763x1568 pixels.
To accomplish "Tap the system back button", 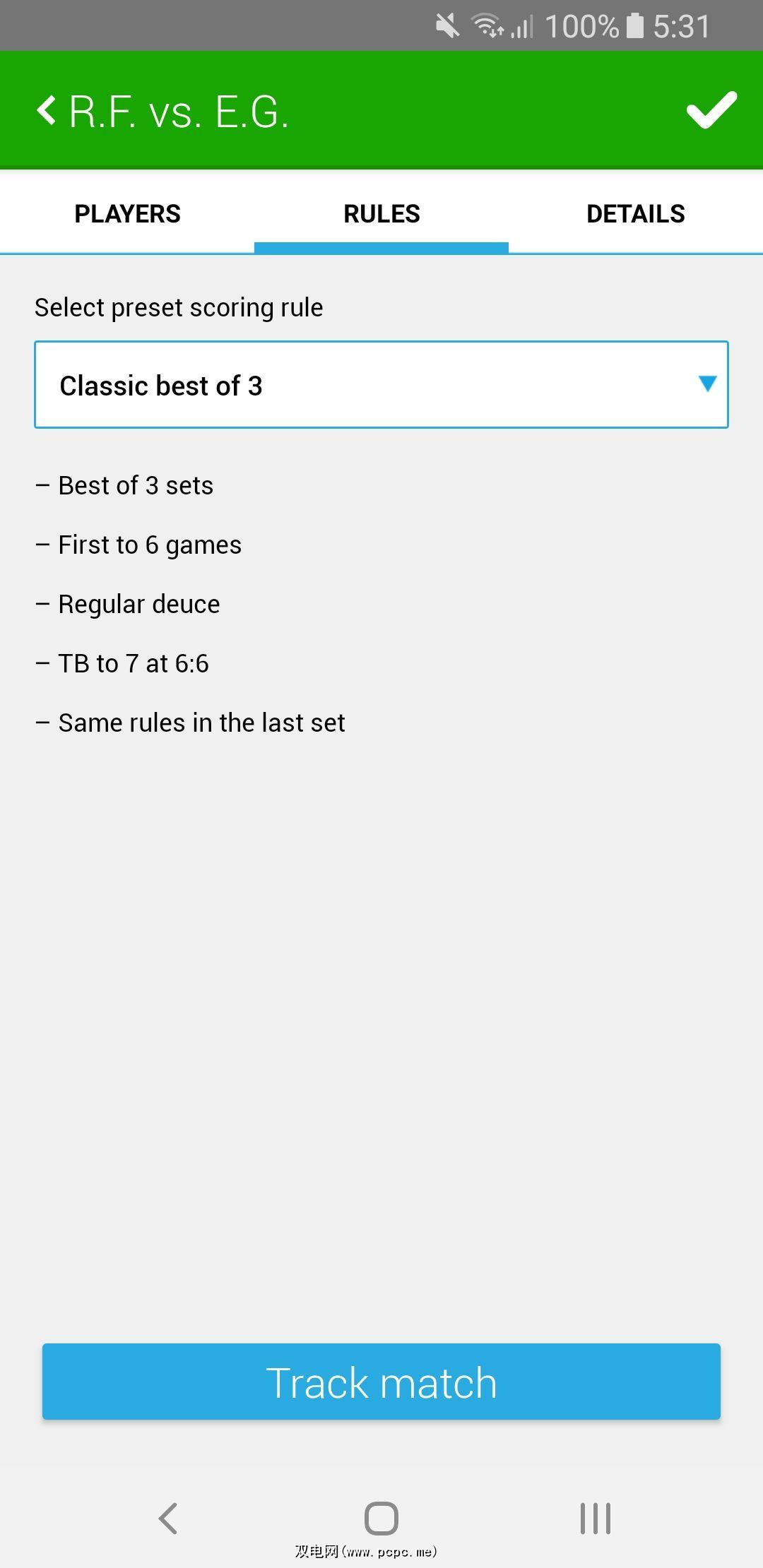I will 168,1518.
